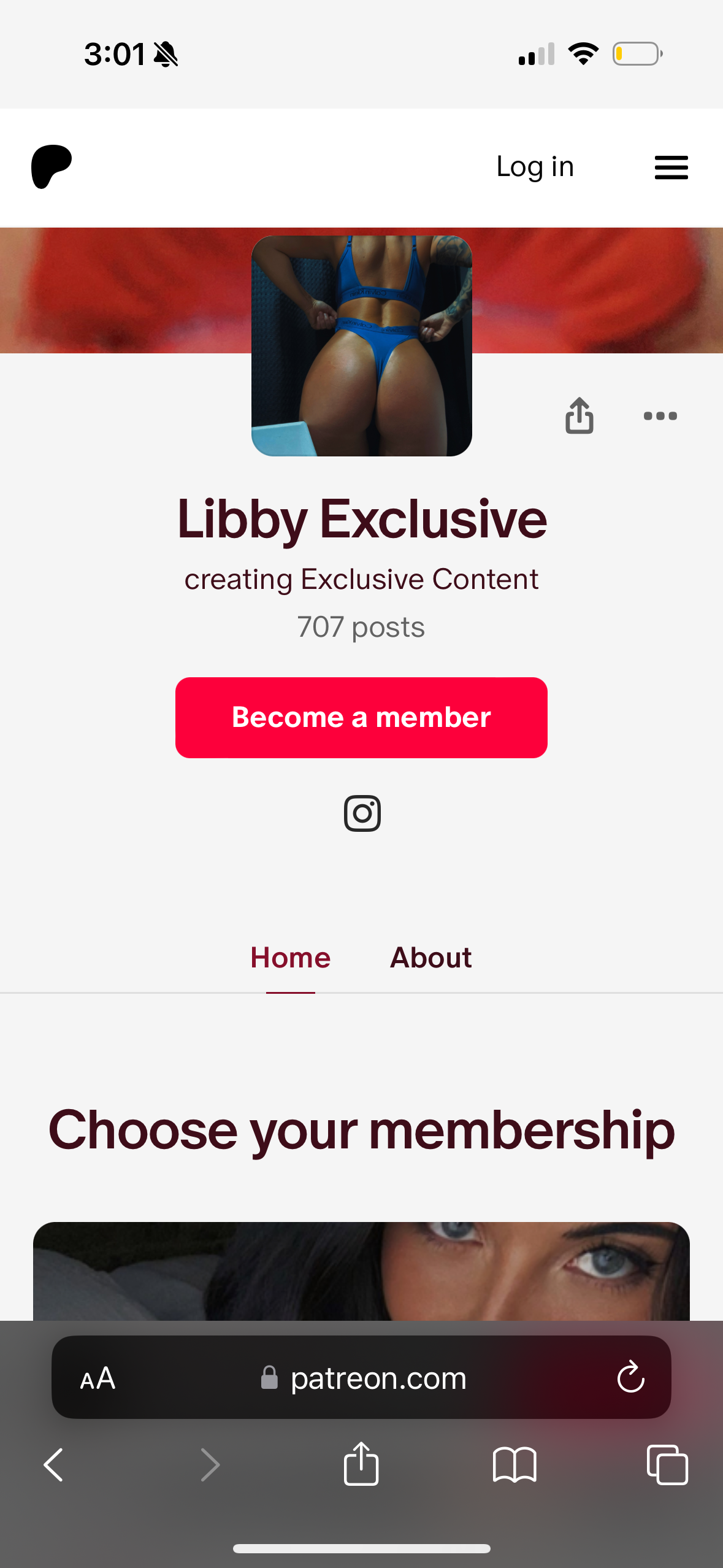This screenshot has height=1568, width=723.
Task: Open the Log in page
Action: [535, 167]
